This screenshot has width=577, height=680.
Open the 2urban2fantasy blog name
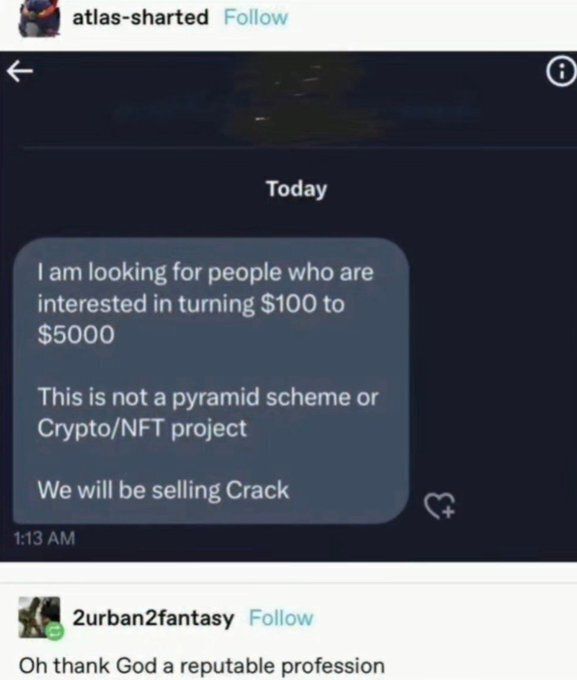[x=153, y=618]
